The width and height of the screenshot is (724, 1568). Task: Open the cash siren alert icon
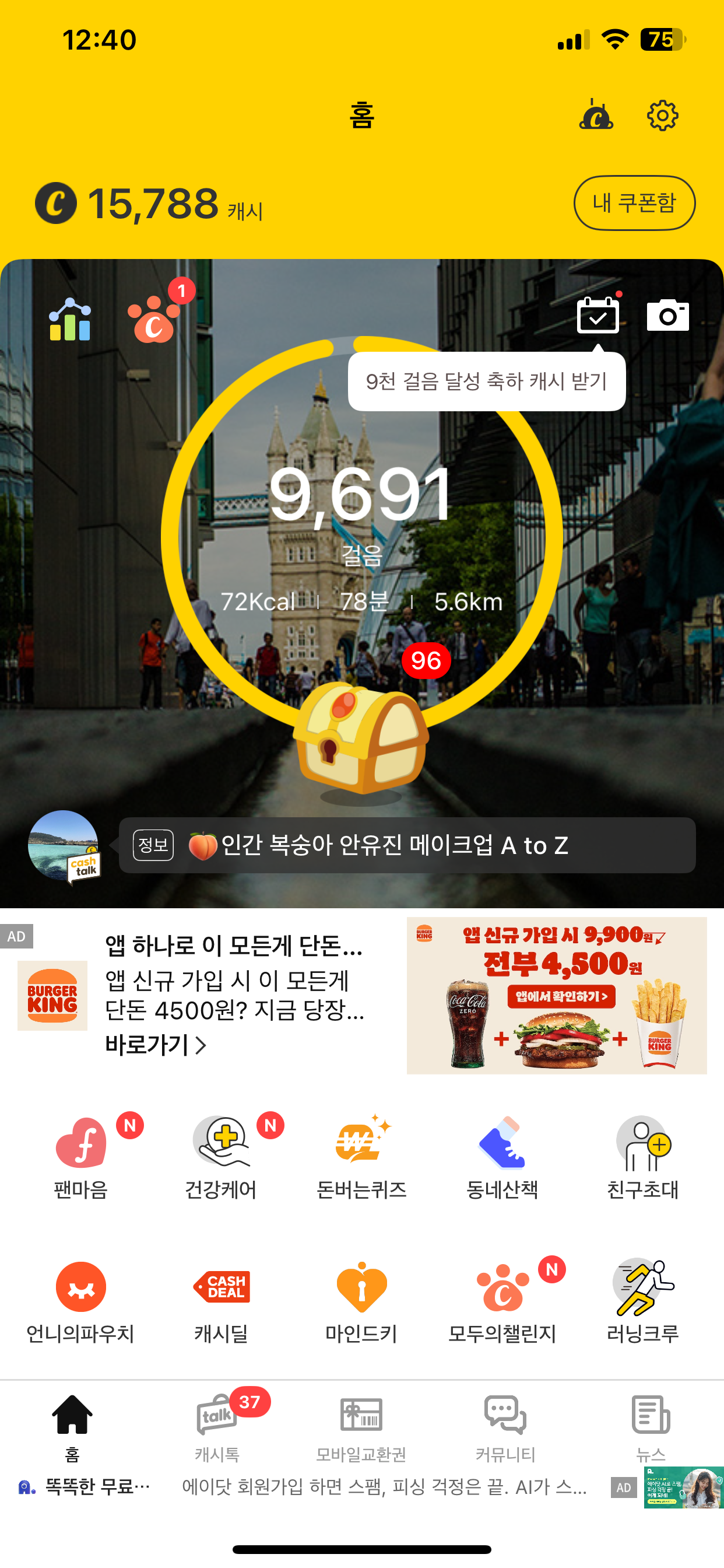click(596, 116)
